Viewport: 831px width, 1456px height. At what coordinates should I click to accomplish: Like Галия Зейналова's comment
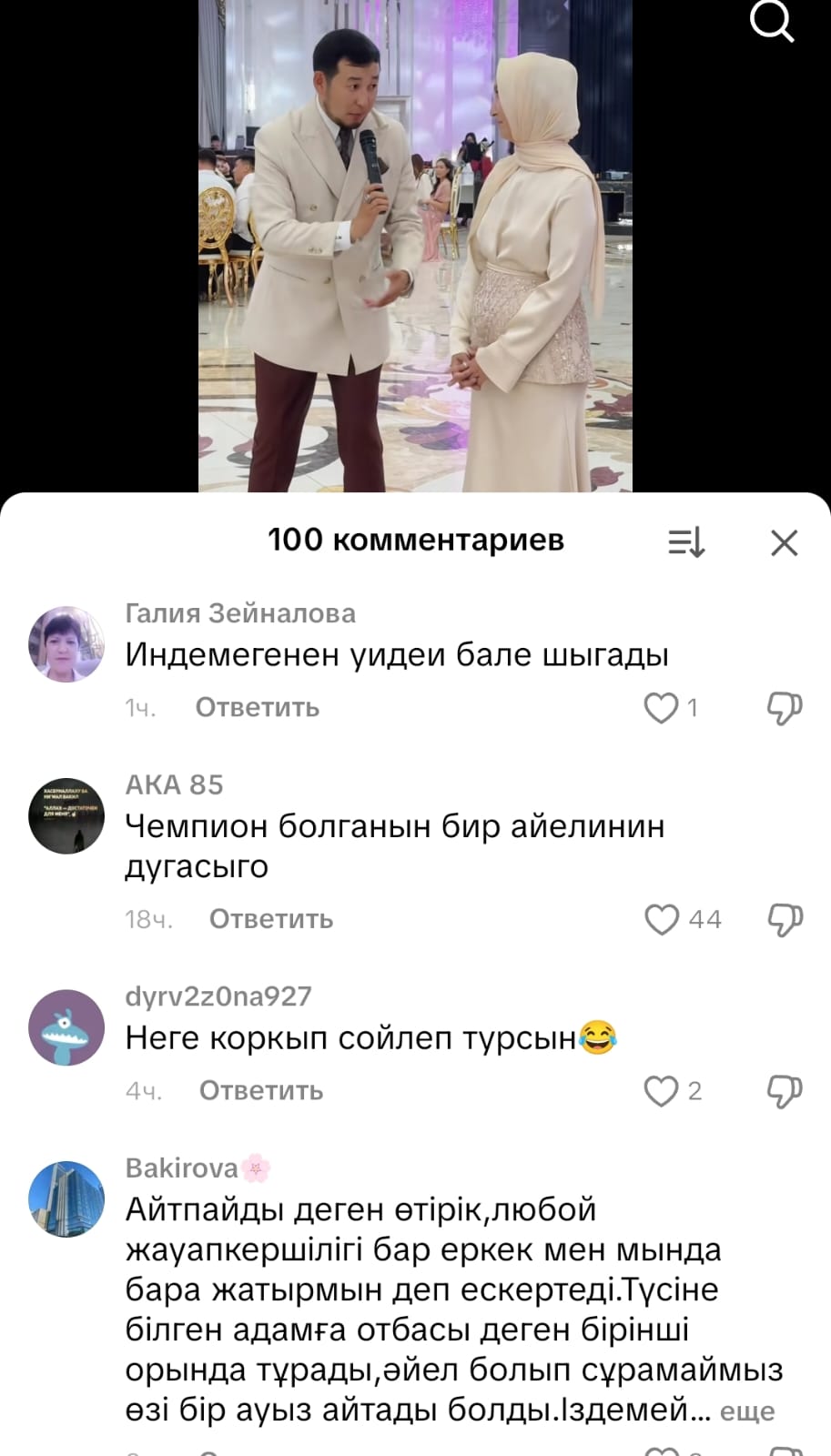point(662,708)
